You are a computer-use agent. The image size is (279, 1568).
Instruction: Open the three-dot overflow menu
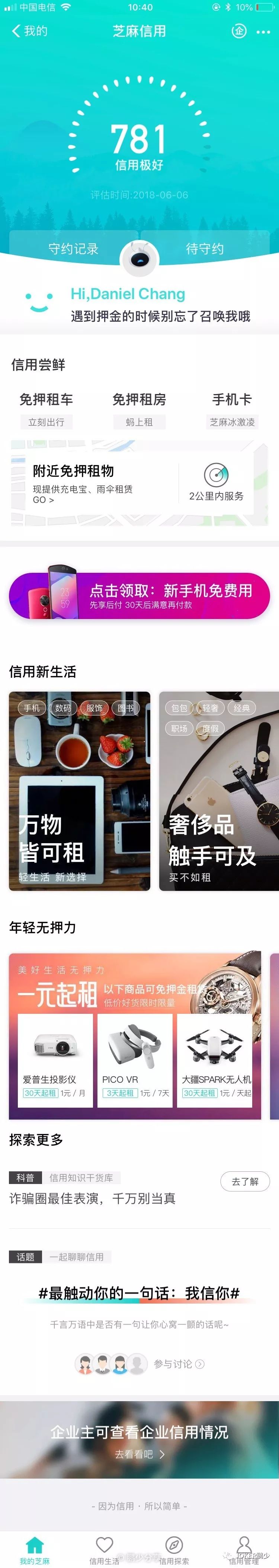pos(263,32)
